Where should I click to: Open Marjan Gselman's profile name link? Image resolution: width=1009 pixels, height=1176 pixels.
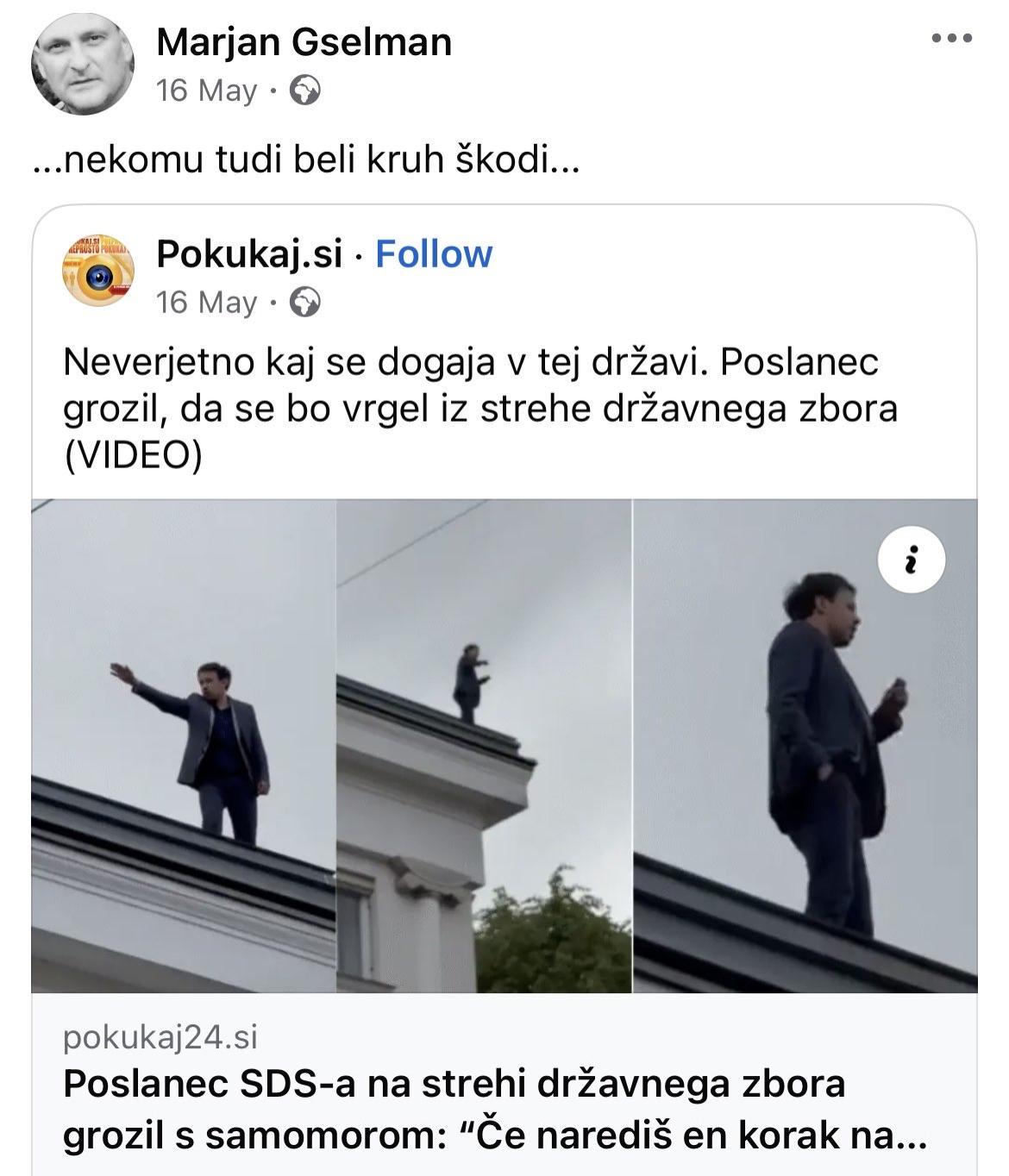click(304, 41)
